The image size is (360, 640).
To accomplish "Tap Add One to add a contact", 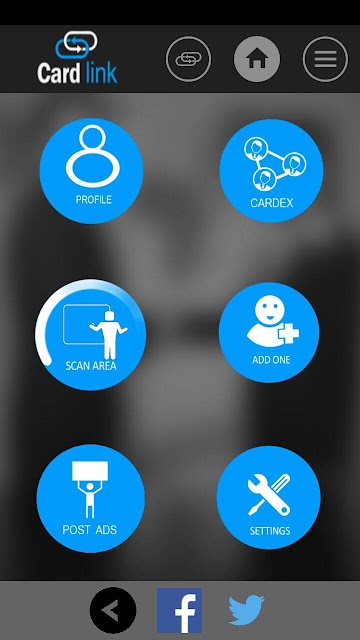I will pyautogui.click(x=269, y=333).
